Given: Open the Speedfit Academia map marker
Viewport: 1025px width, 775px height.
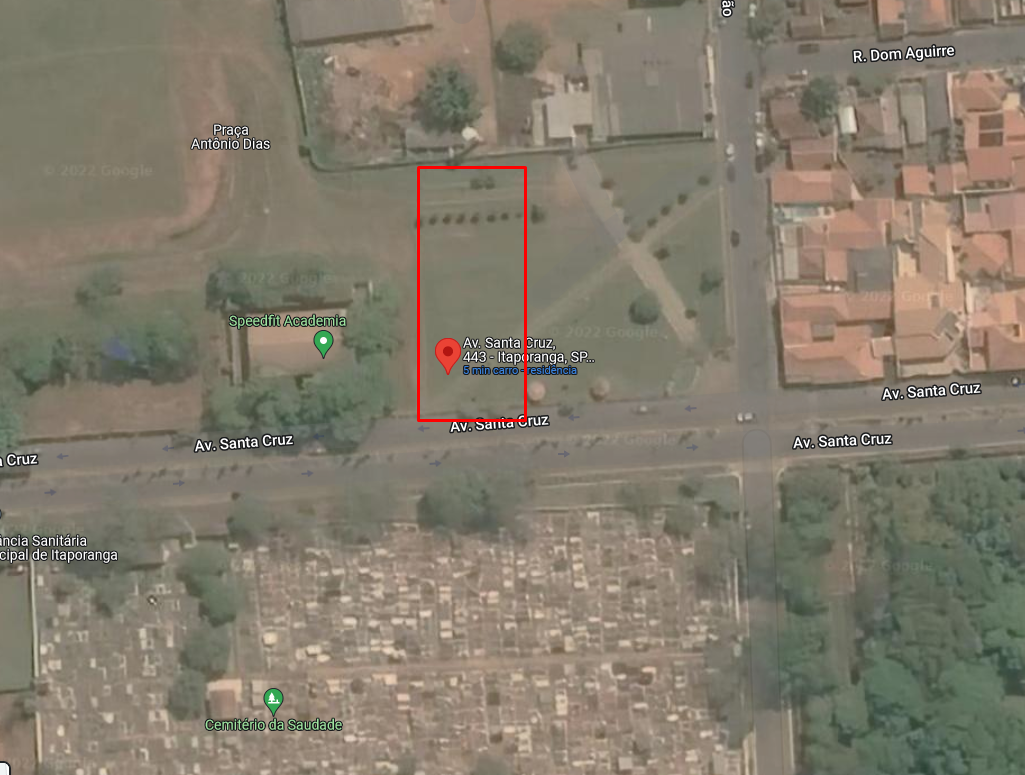Looking at the screenshot, I should (323, 344).
